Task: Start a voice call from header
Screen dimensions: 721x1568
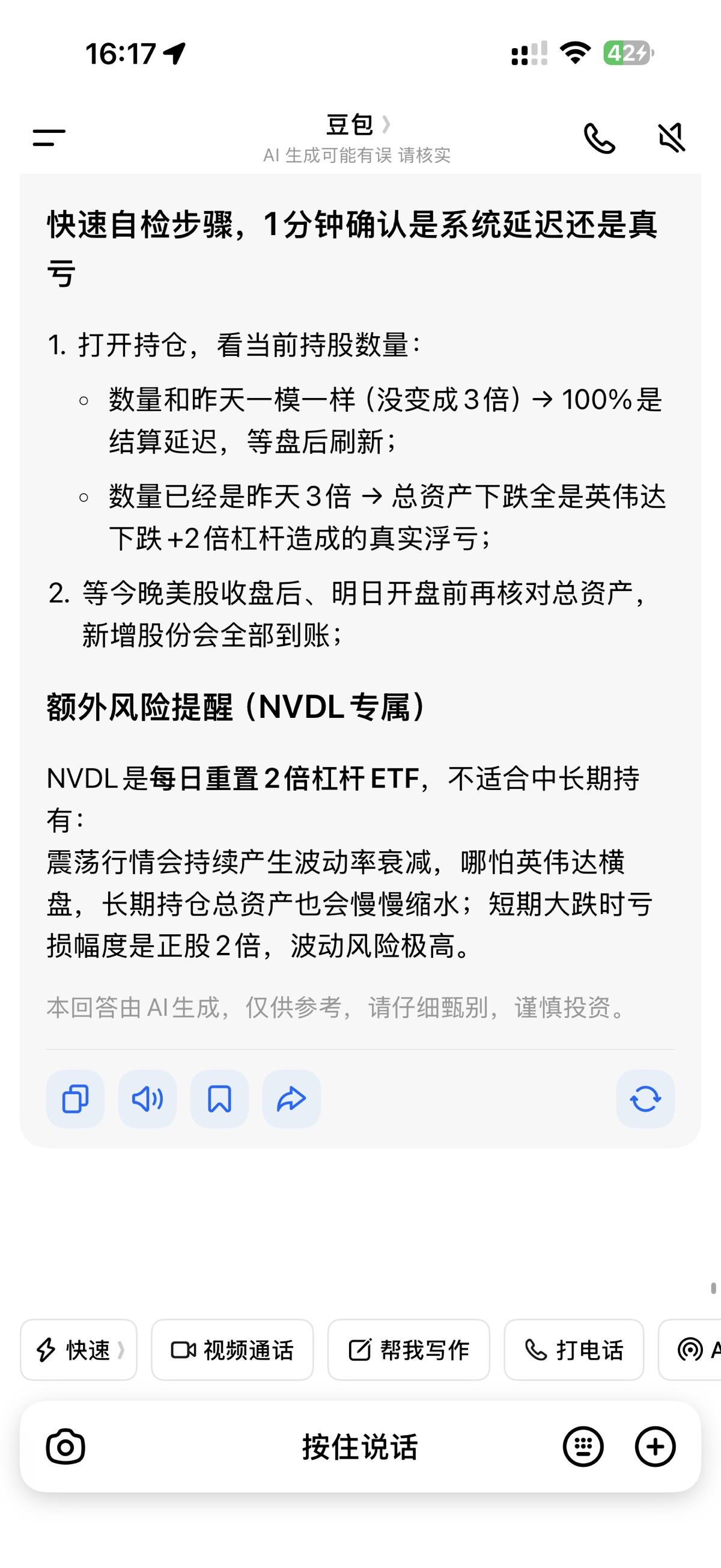Action: coord(599,138)
